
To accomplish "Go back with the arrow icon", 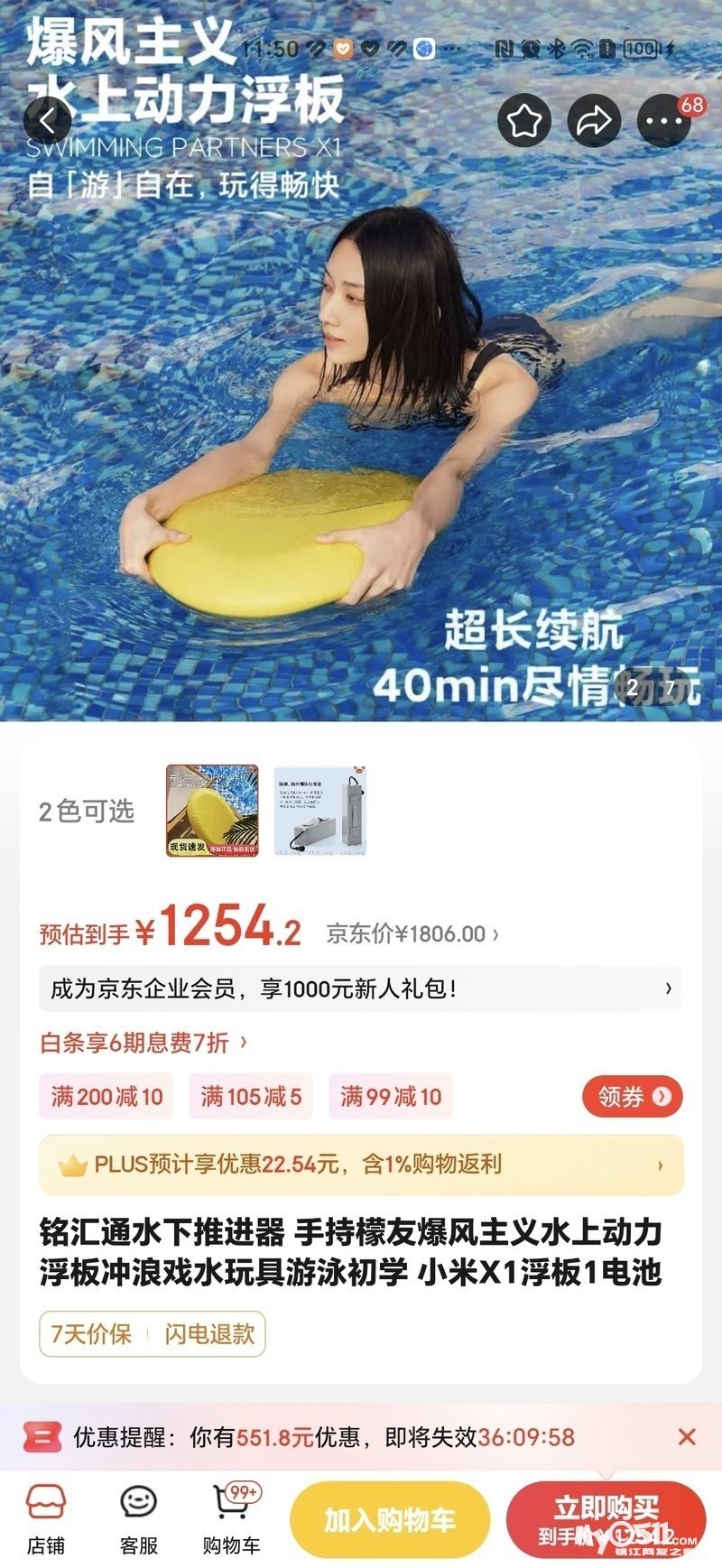I will click(48, 119).
